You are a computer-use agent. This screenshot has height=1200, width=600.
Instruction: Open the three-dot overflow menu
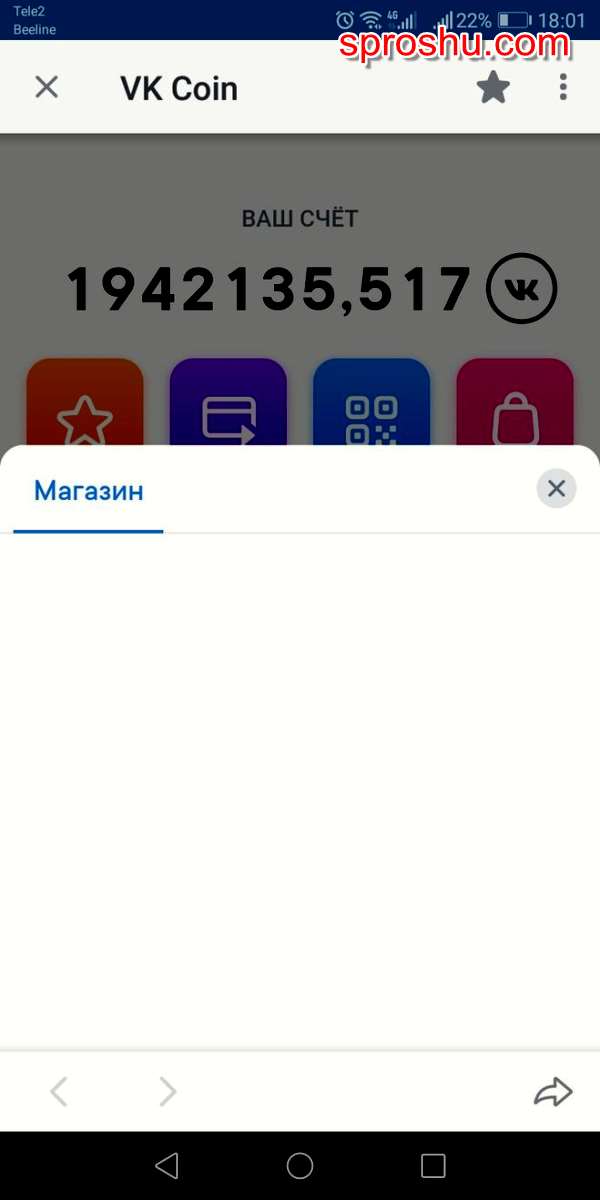[x=563, y=87]
